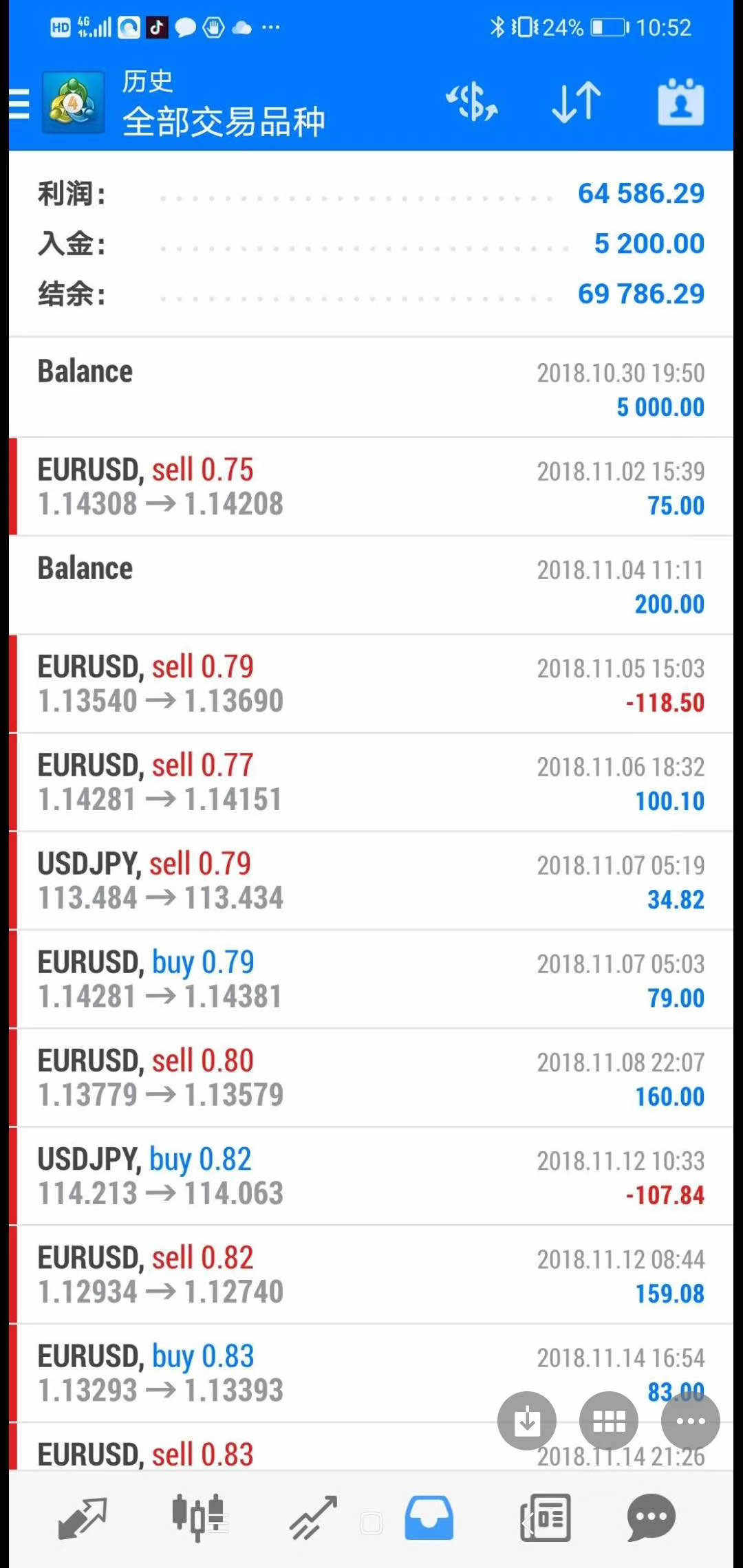Tap the floating grid button
The image size is (743, 1568).
coord(609,1421)
